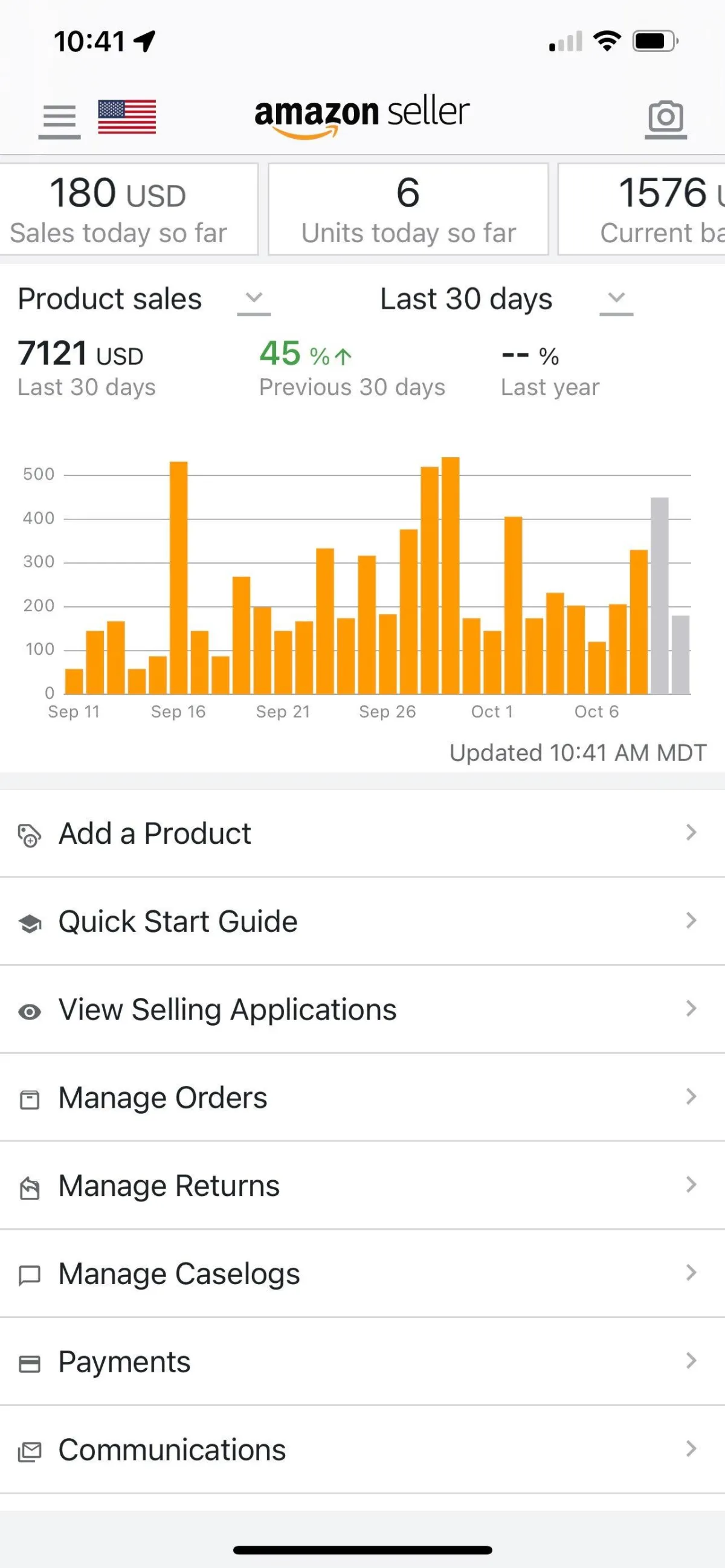Go to Manage Returns

coord(362,1185)
